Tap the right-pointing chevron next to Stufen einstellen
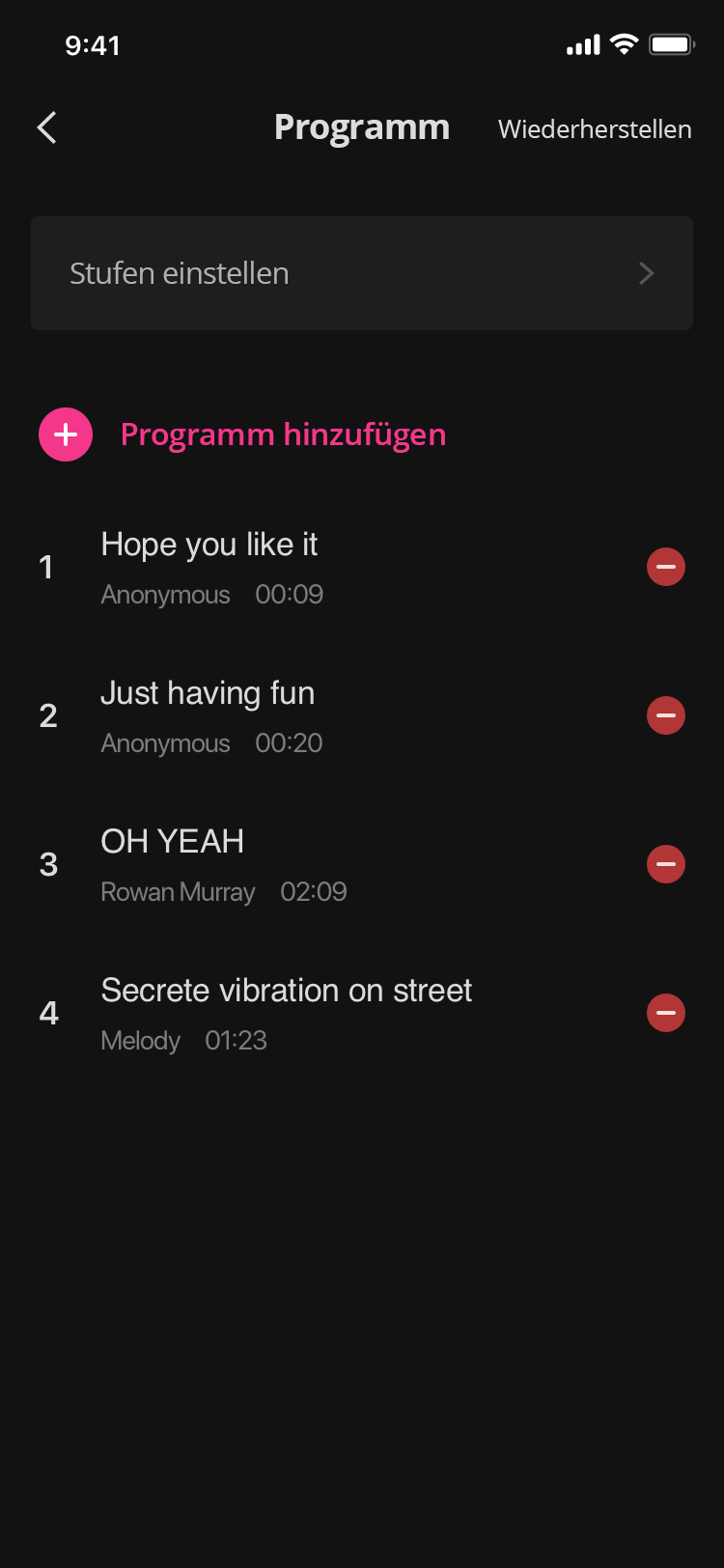This screenshot has height=1568, width=724. click(x=647, y=273)
